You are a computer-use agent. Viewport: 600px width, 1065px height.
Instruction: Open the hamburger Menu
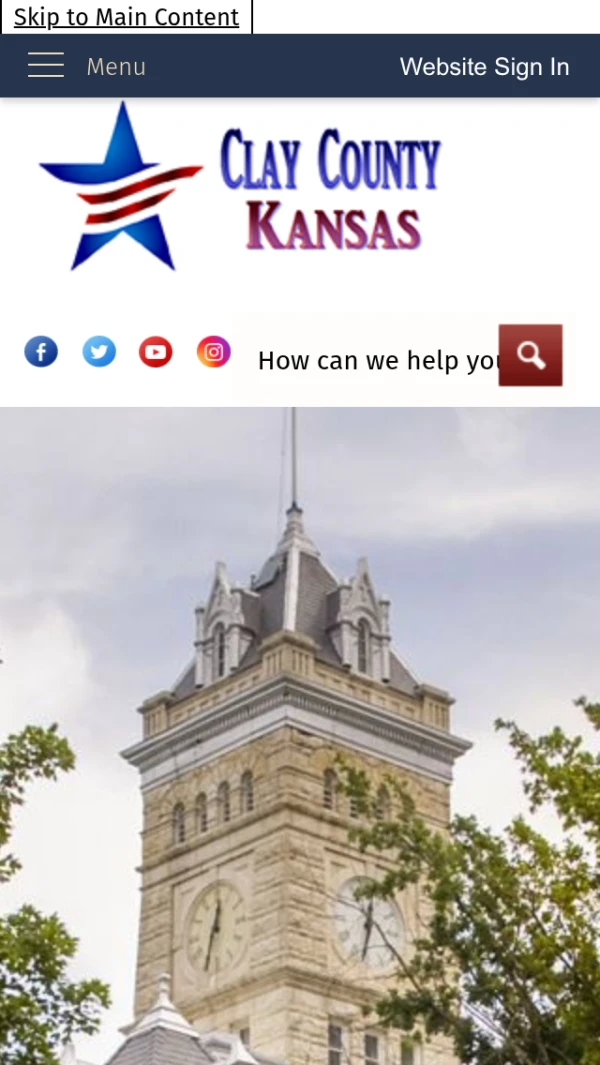coord(46,66)
